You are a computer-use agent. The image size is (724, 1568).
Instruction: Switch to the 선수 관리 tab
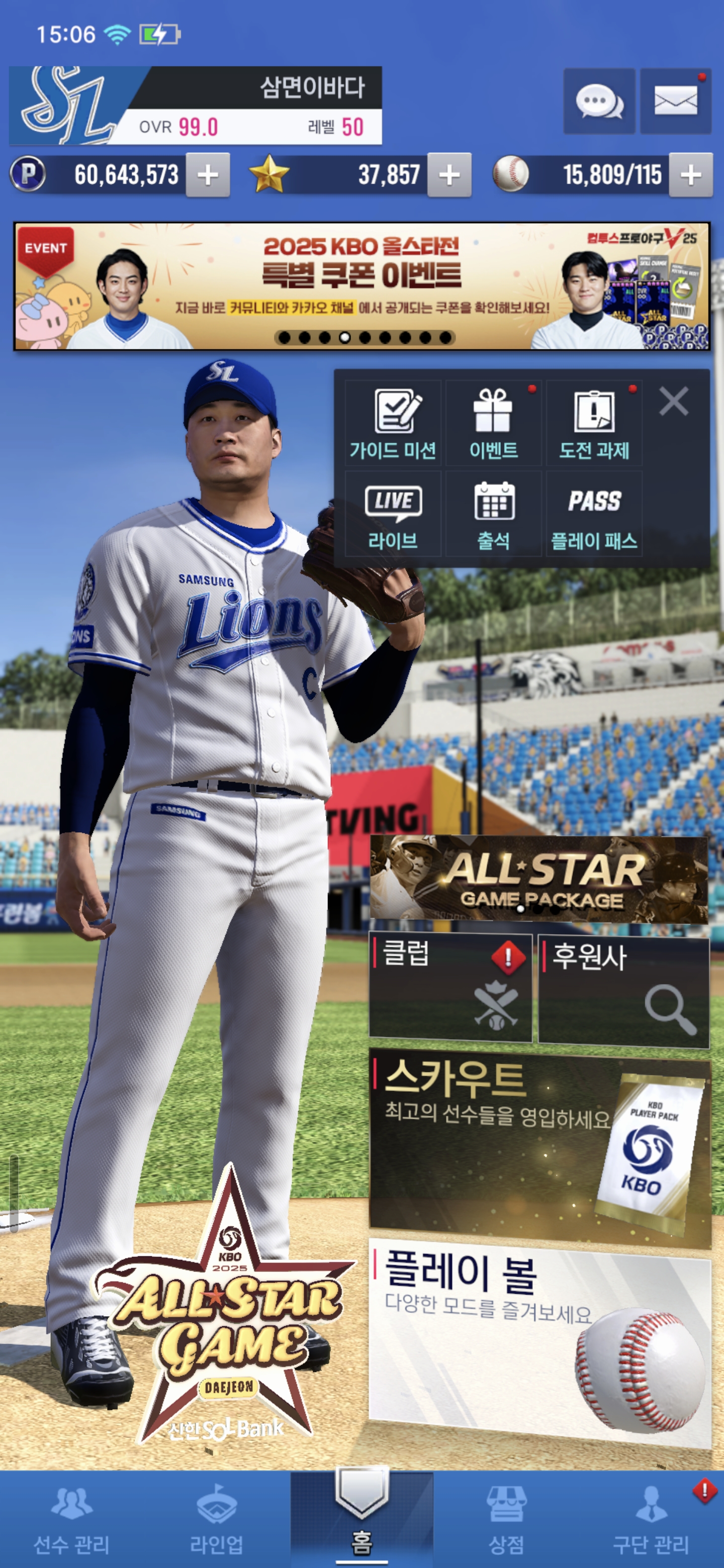click(x=72, y=1519)
